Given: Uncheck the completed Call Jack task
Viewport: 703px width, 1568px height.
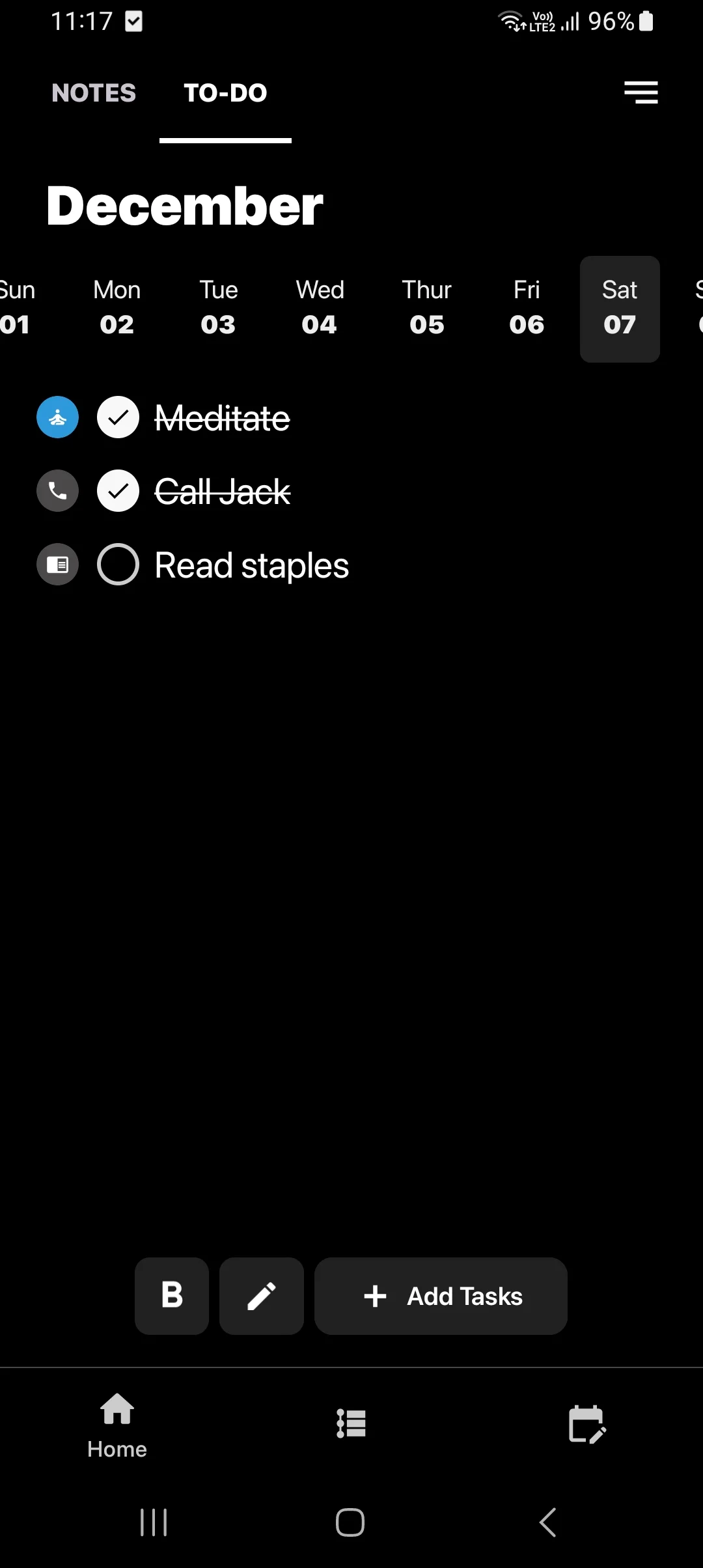Looking at the screenshot, I should (118, 491).
